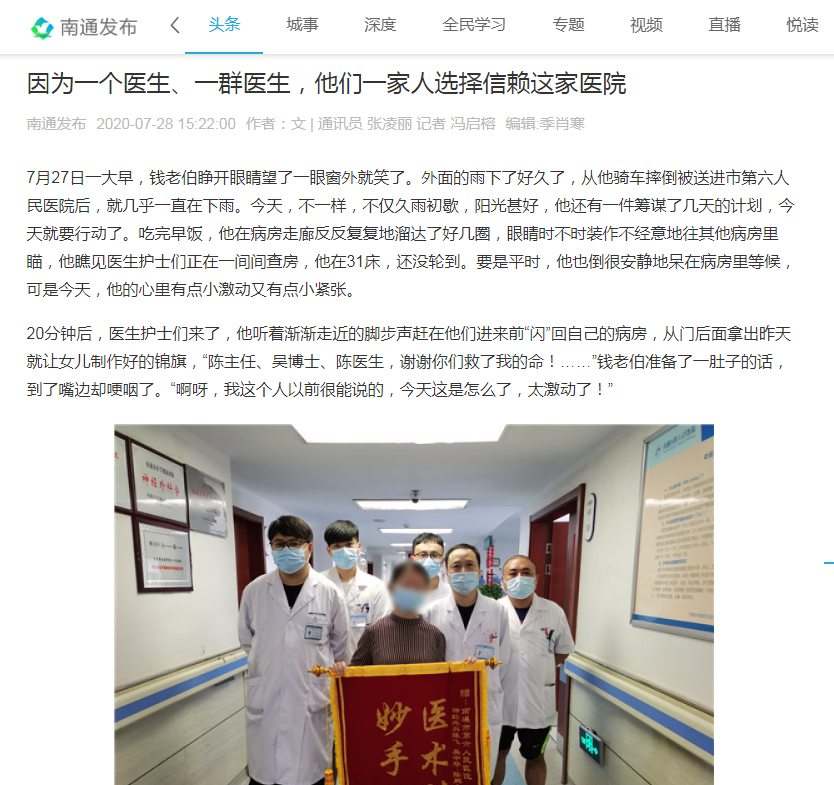Tap the back arrow beside the tabs
This screenshot has height=785, width=834.
[175, 26]
